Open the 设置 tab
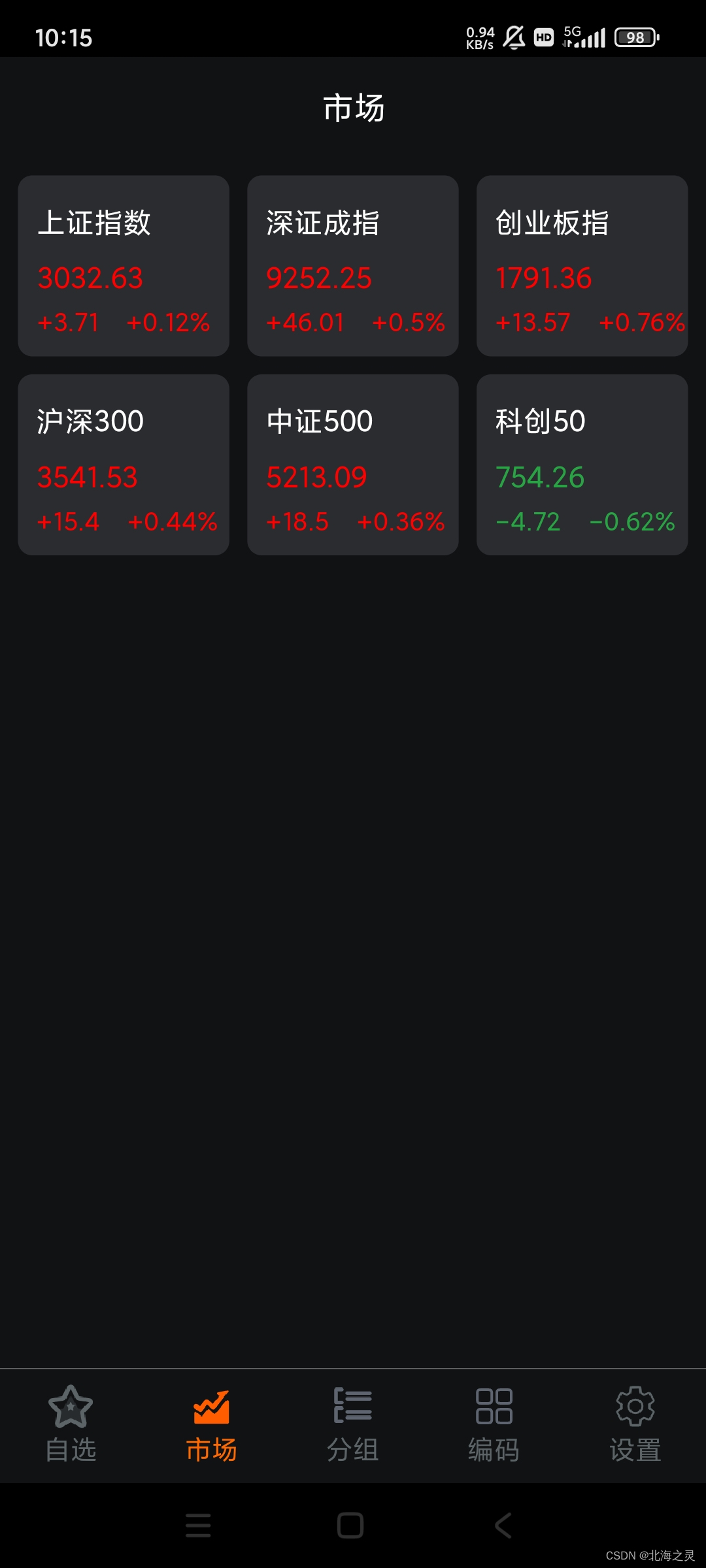The width and height of the screenshot is (706, 1568). click(635, 1424)
